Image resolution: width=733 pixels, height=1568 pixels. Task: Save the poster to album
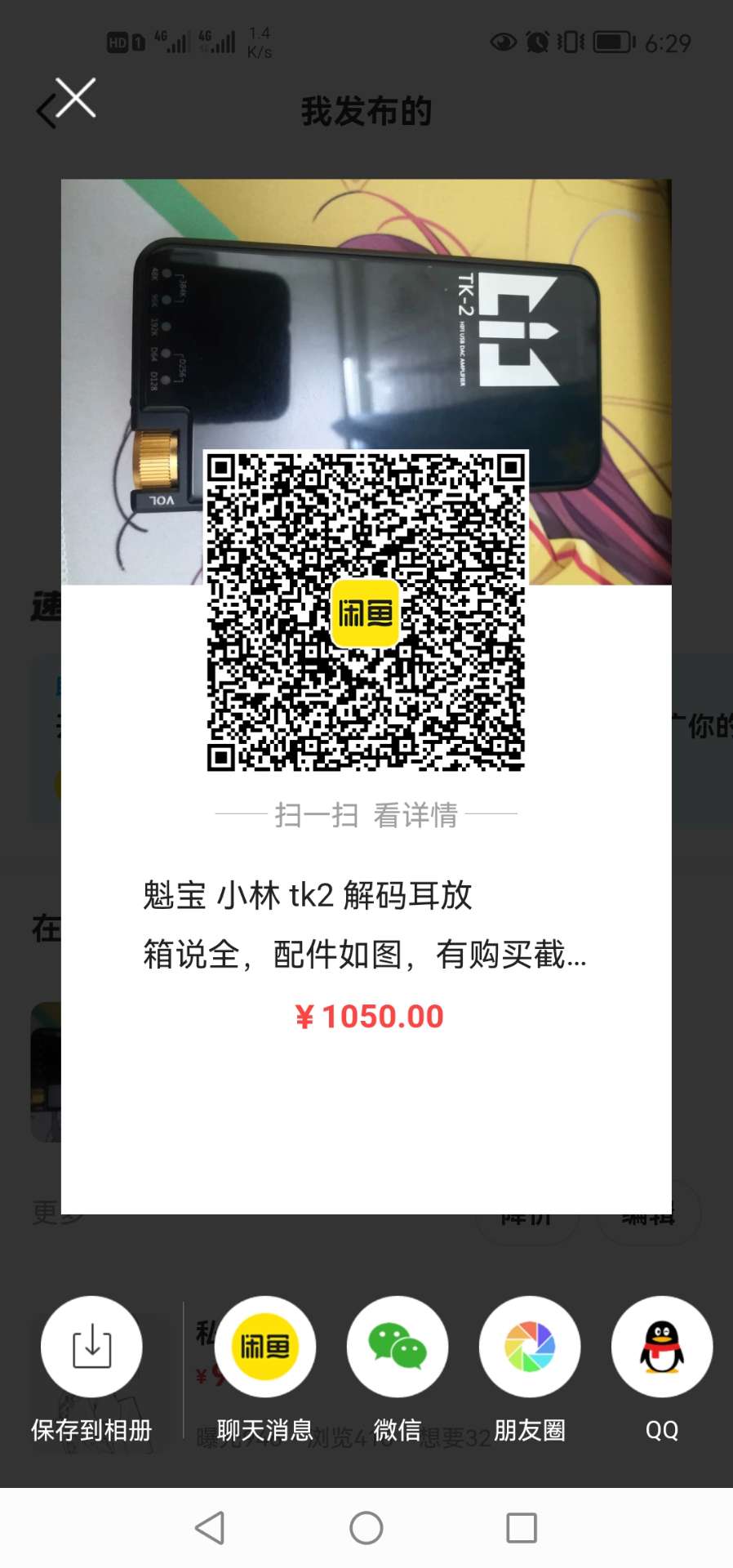click(91, 1346)
